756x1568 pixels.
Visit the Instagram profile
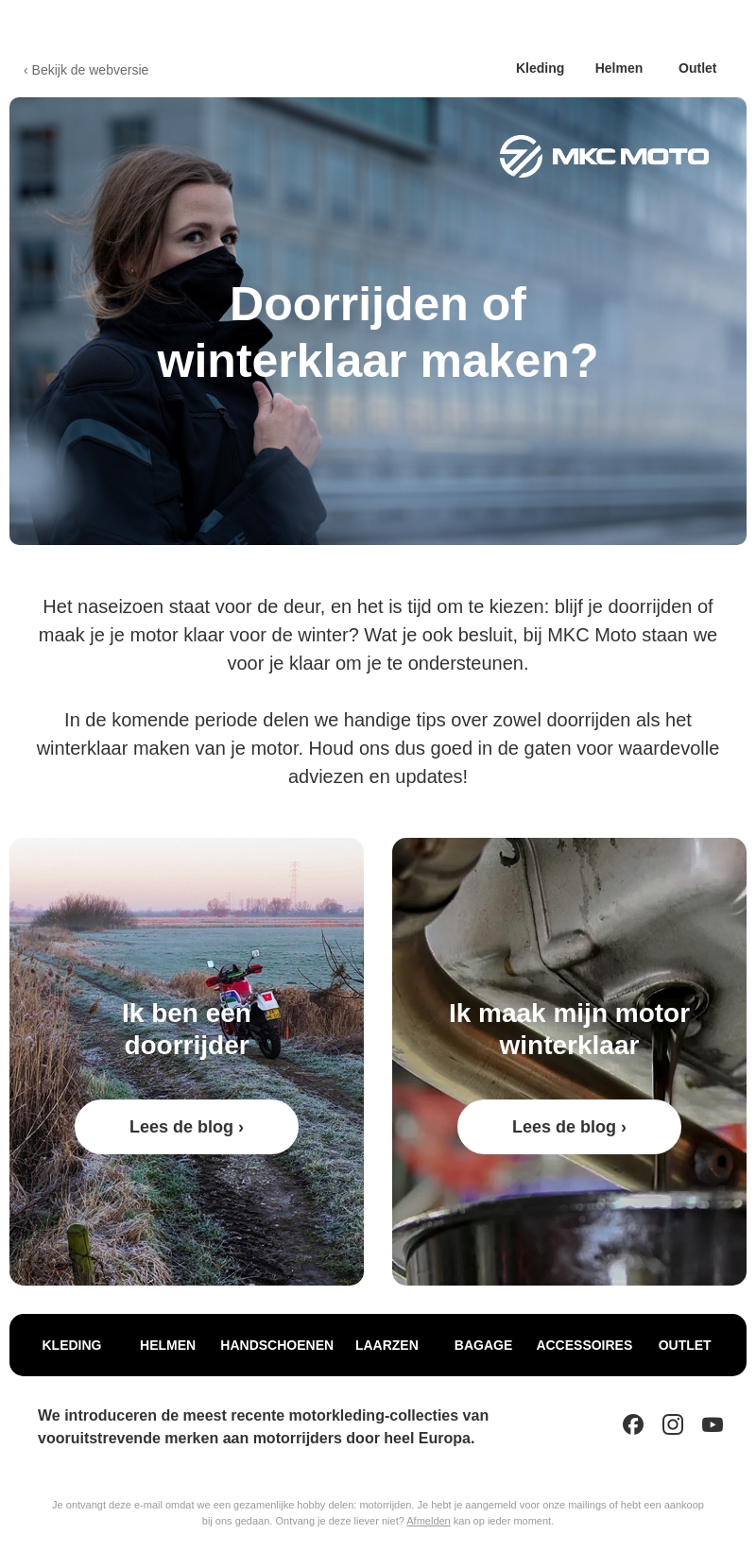pyautogui.click(x=673, y=1424)
